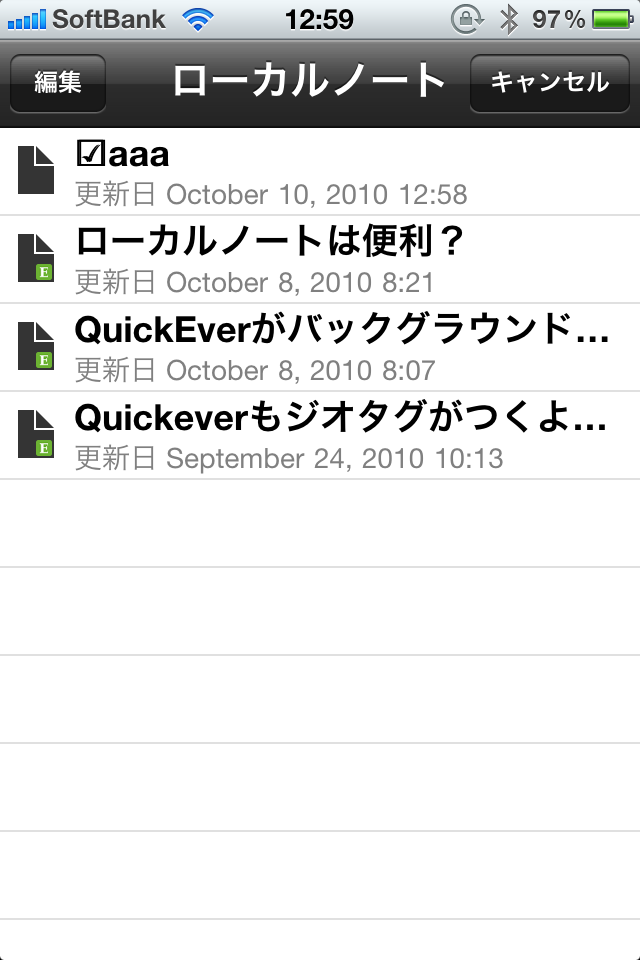Tap the 編集 edit button

click(58, 83)
